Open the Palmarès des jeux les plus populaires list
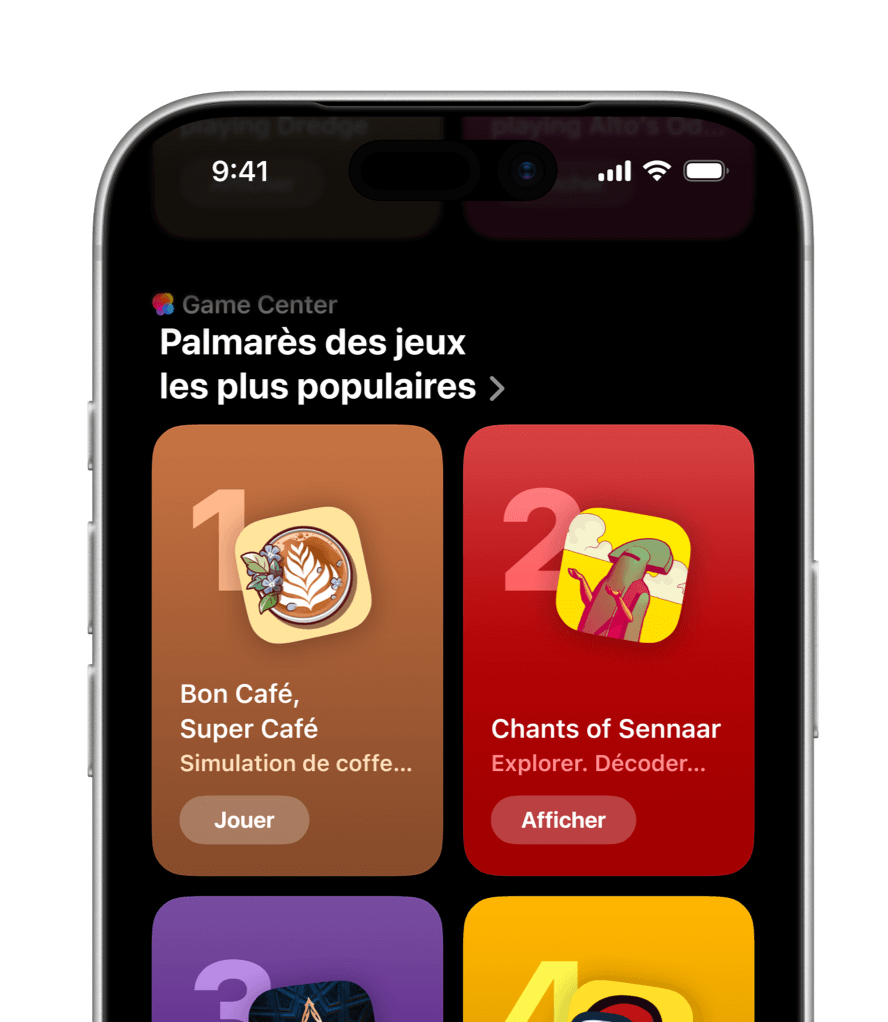Screen dimensions: 888x1022 pyautogui.click(x=332, y=365)
